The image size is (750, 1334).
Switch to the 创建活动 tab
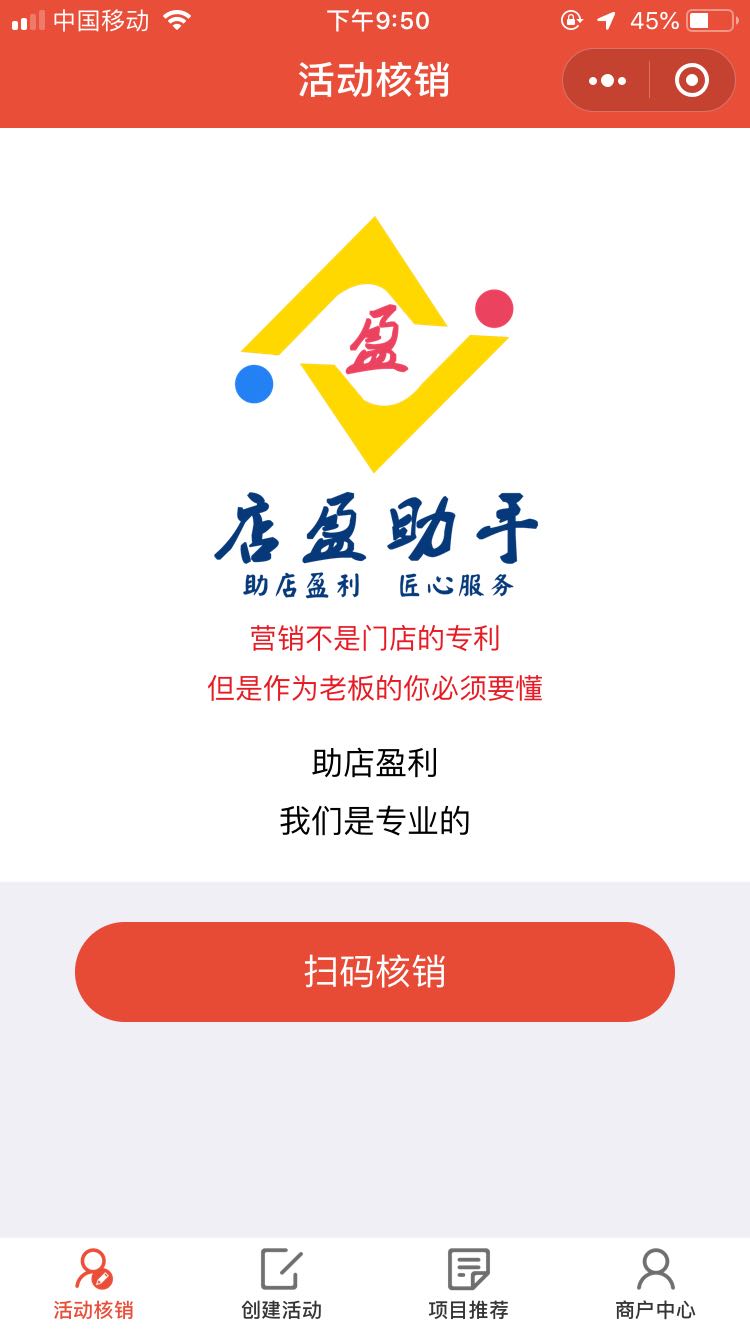pos(281,1285)
